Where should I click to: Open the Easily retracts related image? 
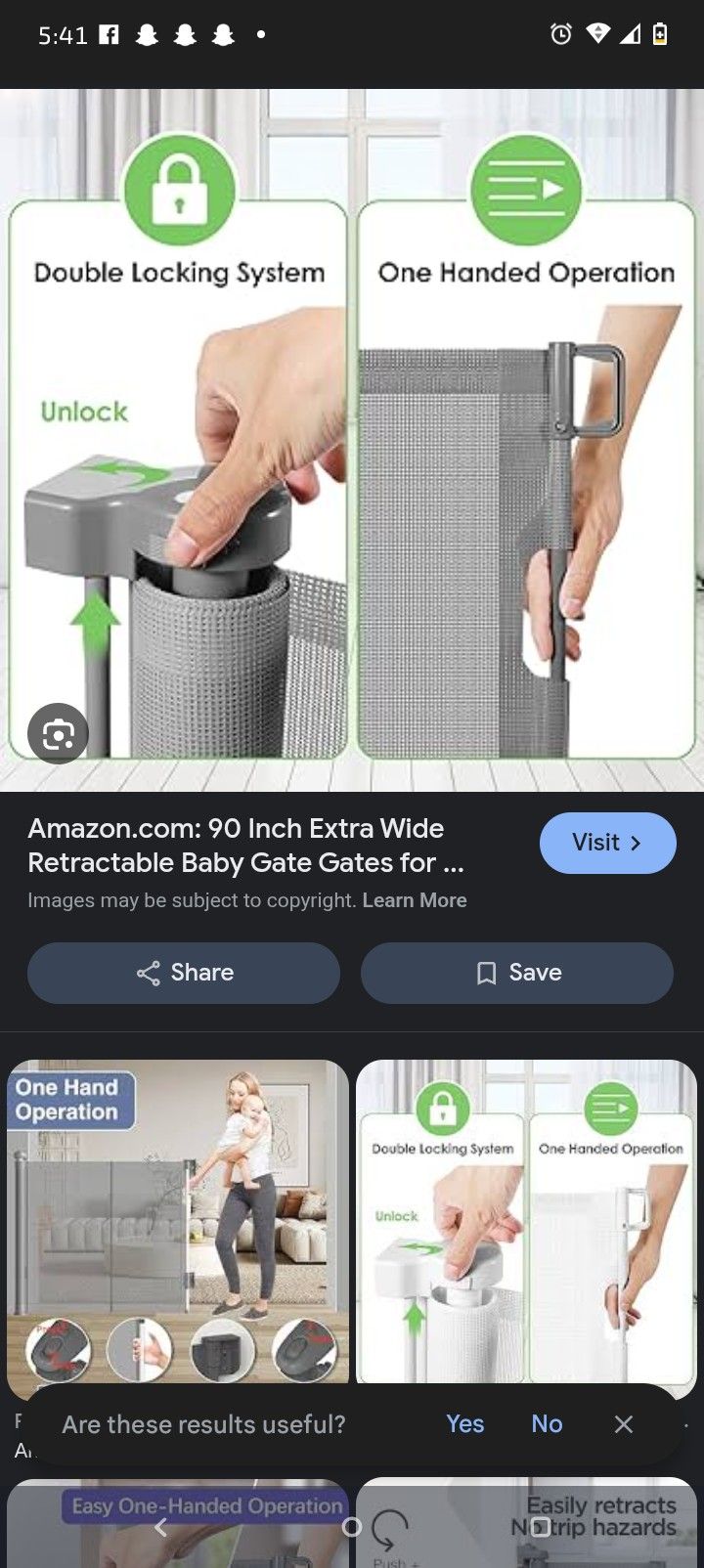[x=527, y=1522]
